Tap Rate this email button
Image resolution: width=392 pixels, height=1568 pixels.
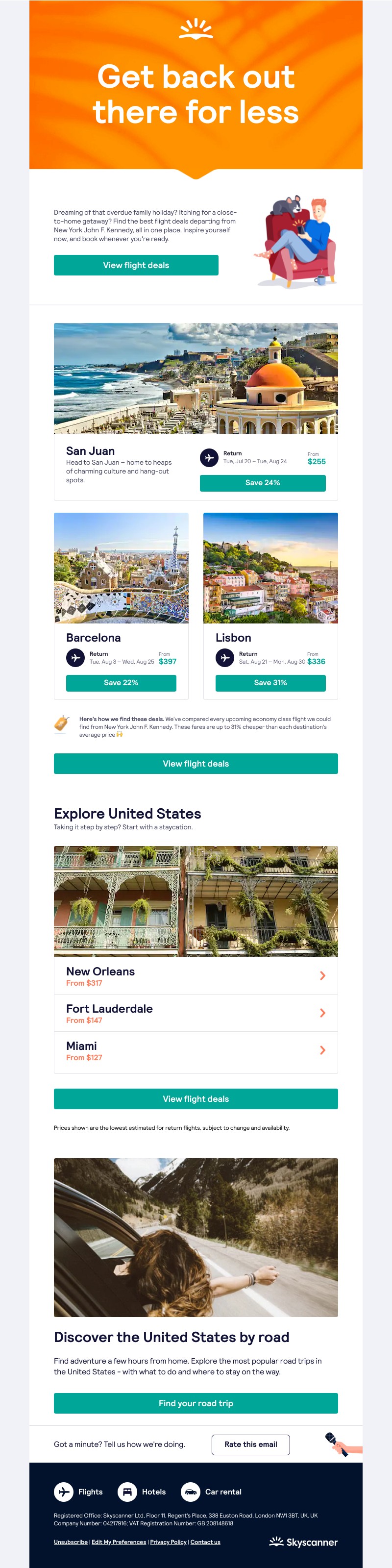250,1444
